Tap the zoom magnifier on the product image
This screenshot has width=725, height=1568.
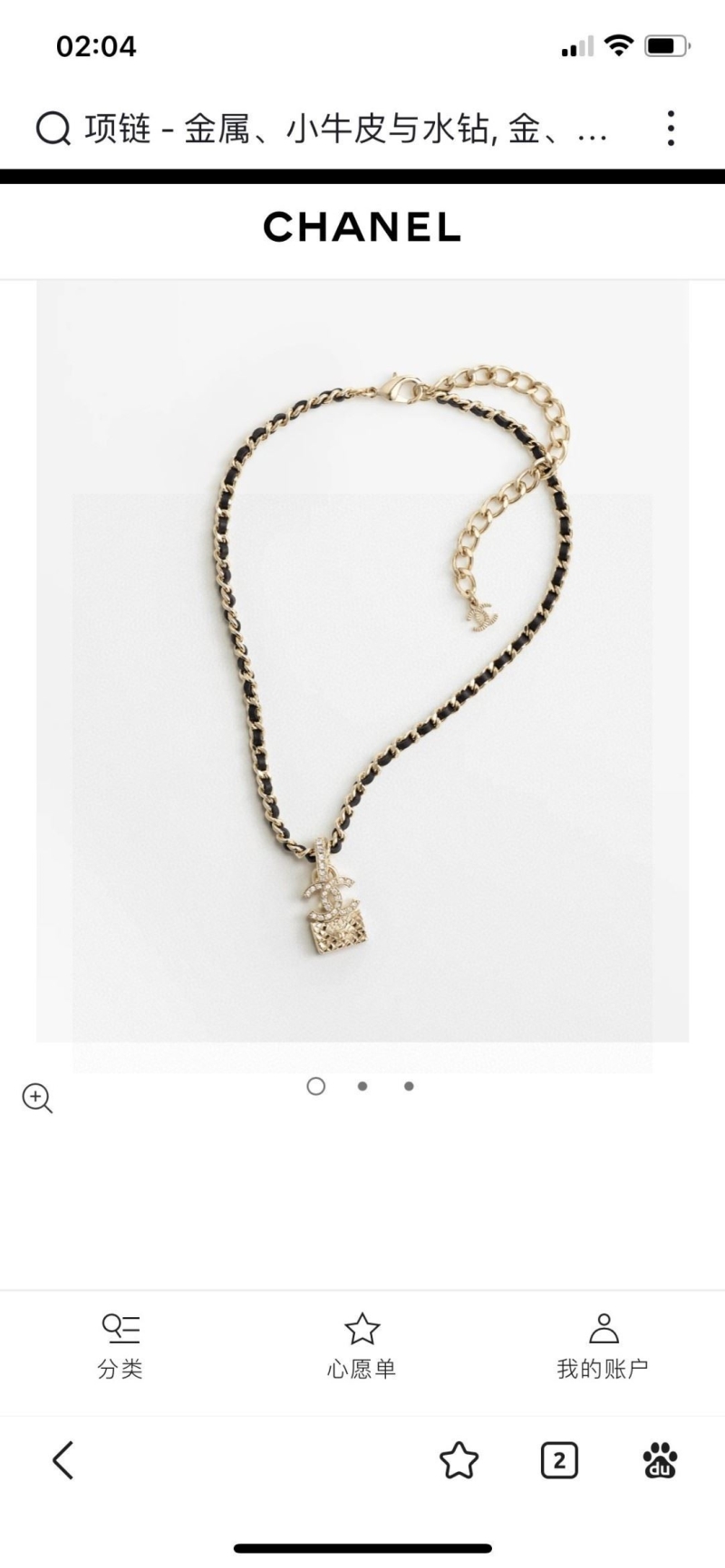tap(36, 1098)
